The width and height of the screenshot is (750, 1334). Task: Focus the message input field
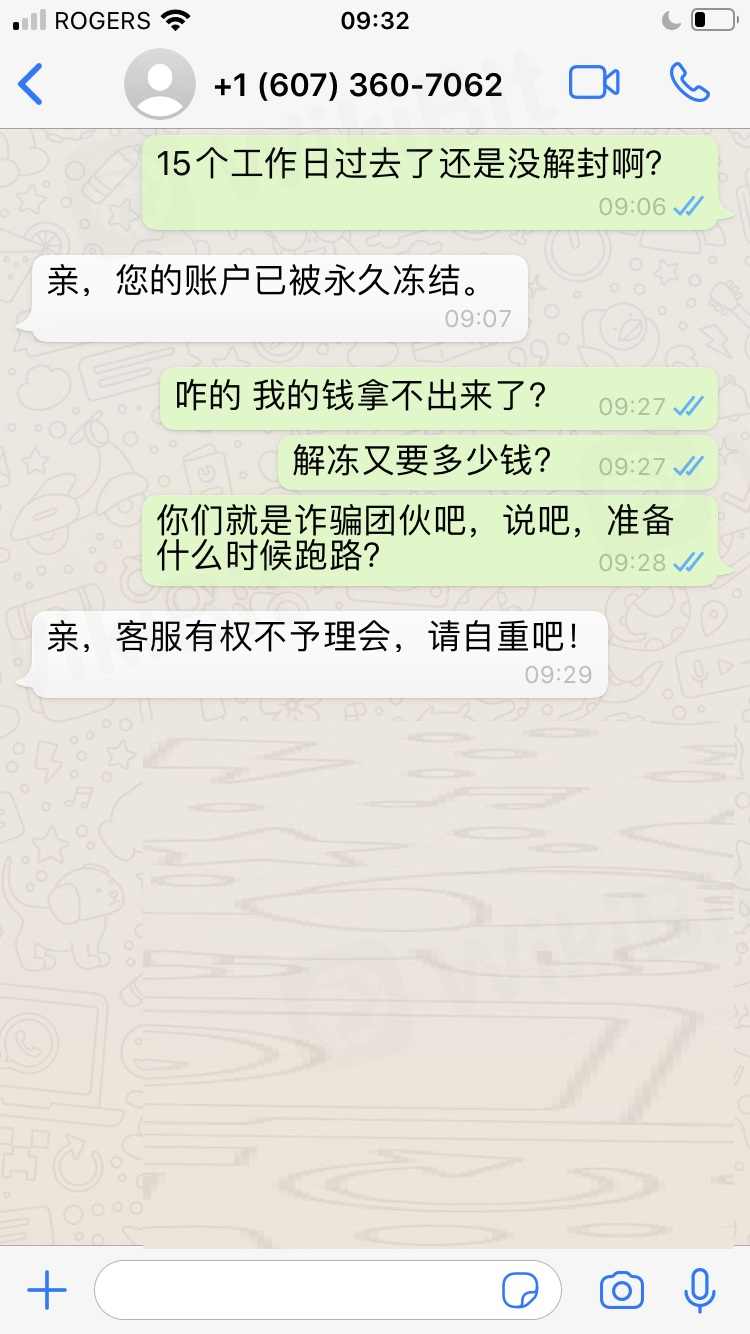[300, 1291]
